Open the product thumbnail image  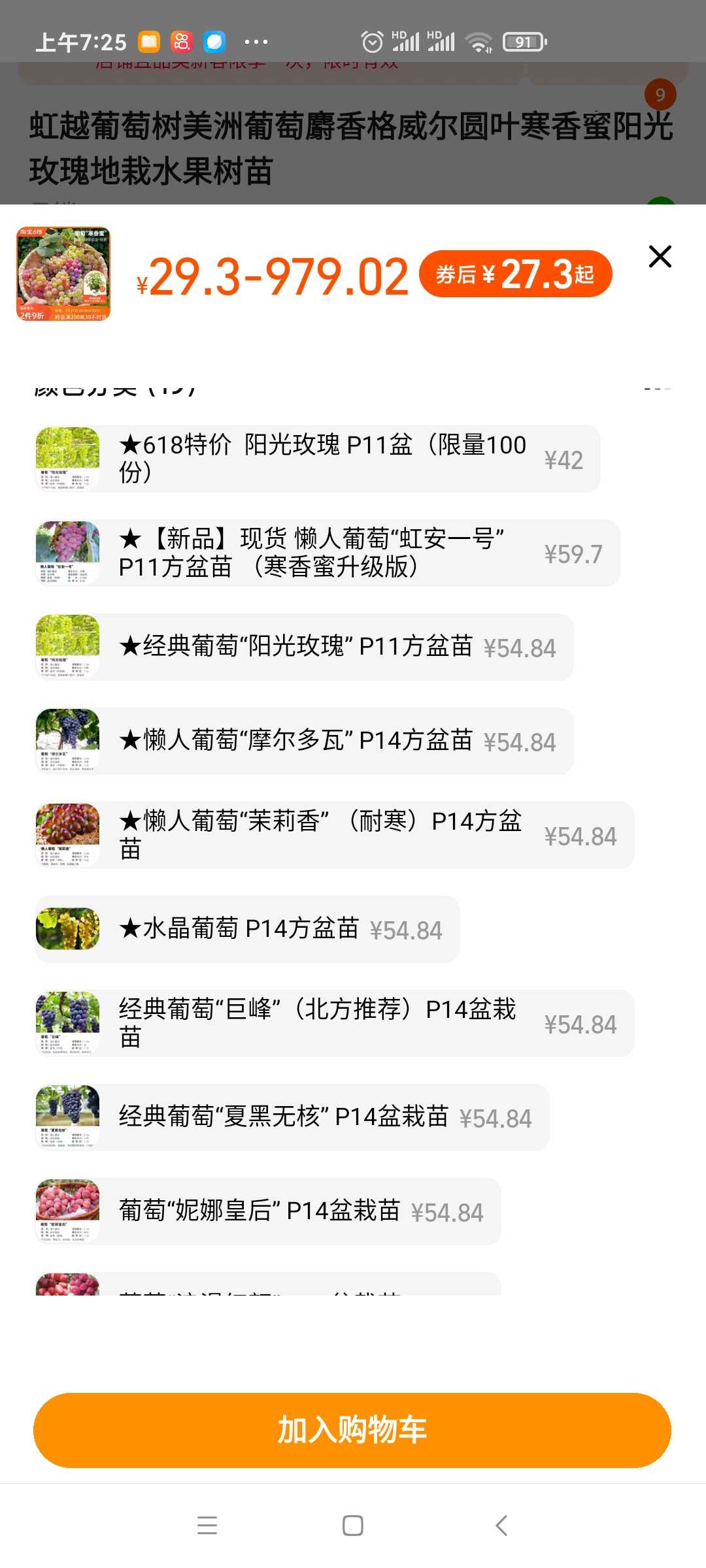[63, 274]
